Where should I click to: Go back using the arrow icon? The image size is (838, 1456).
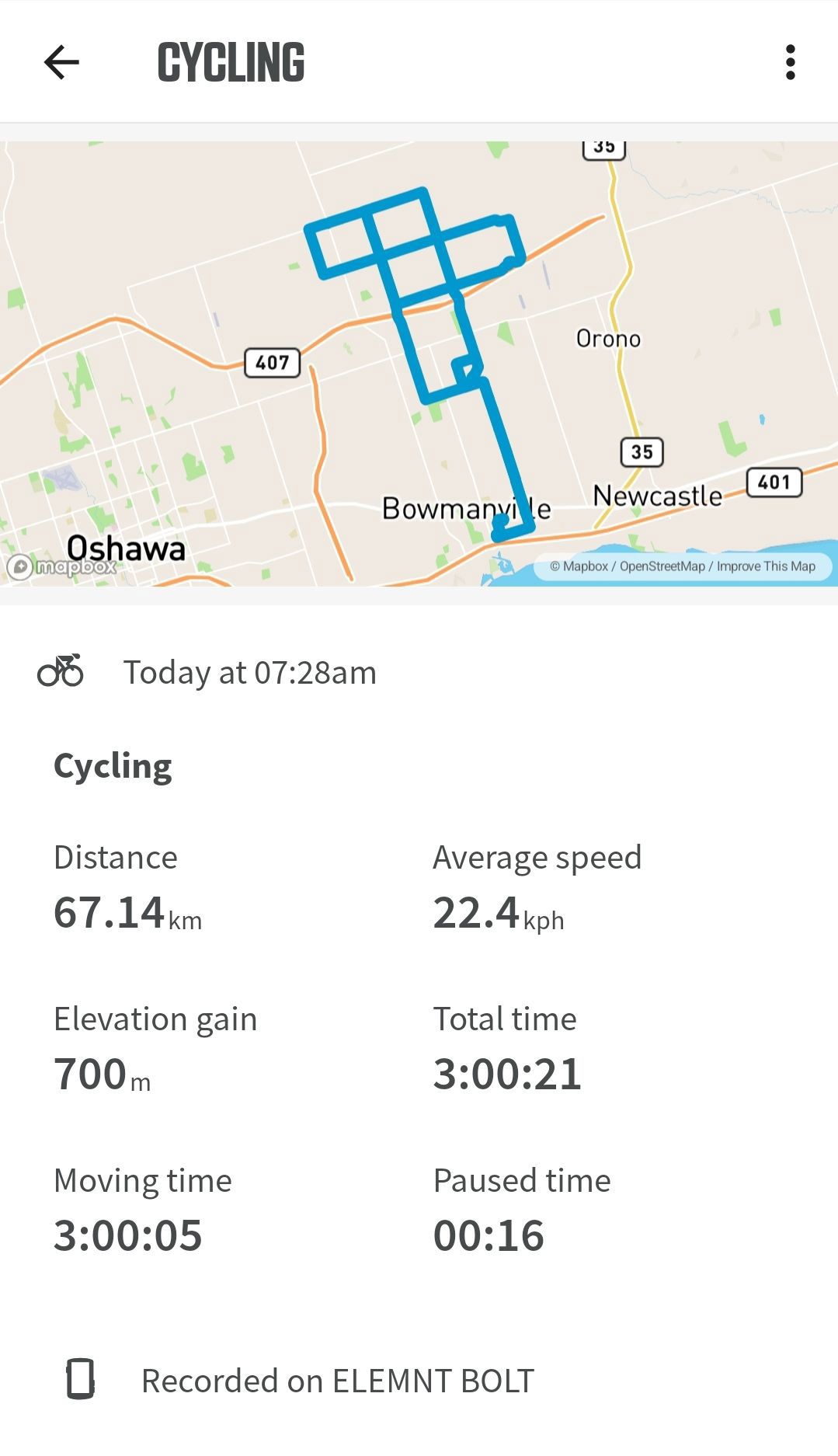[61, 62]
